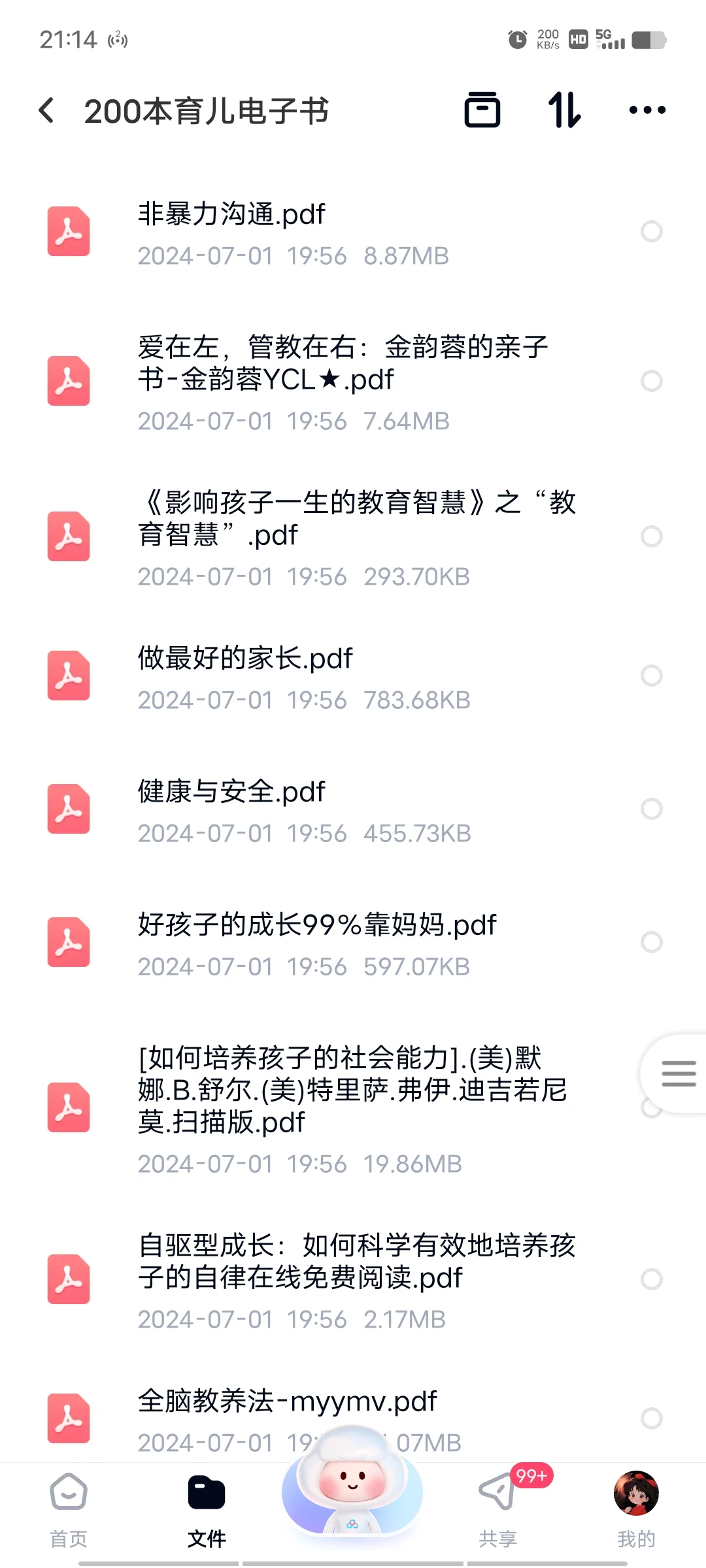
Task: Open 好孩子的成长99%靠妈妈.pdf
Action: pyautogui.click(x=353, y=943)
